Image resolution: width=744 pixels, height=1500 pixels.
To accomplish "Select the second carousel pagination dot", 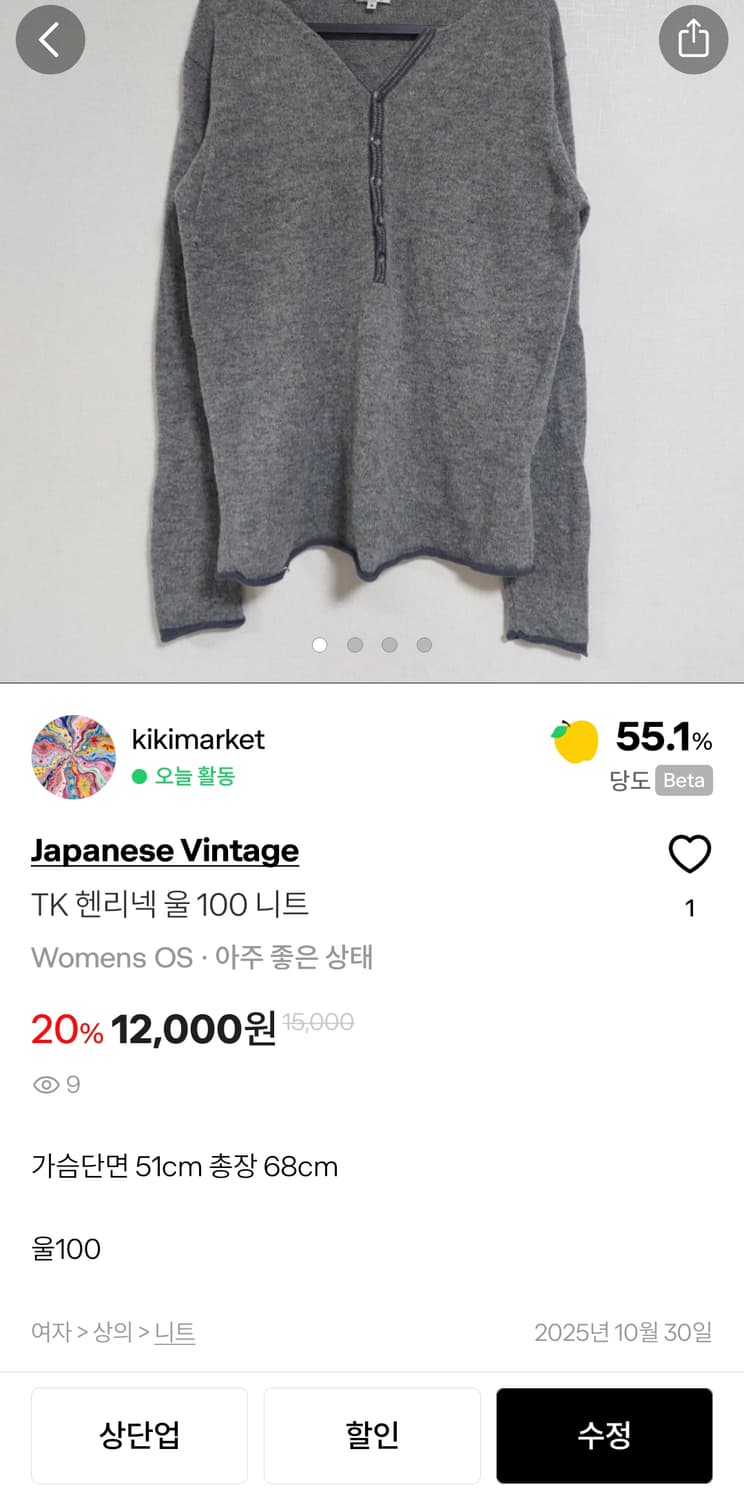I will 355,645.
